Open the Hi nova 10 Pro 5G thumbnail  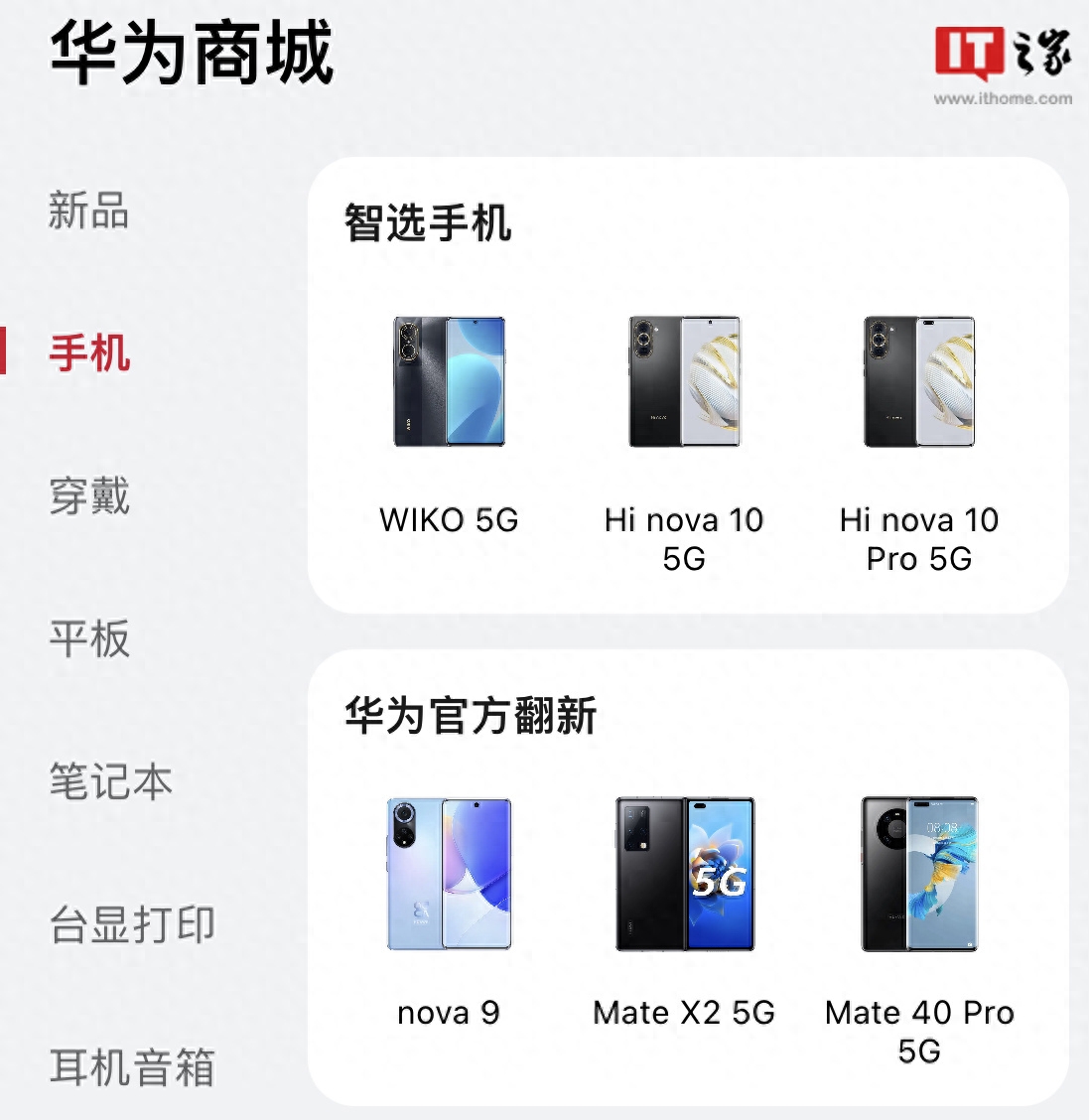[917, 382]
